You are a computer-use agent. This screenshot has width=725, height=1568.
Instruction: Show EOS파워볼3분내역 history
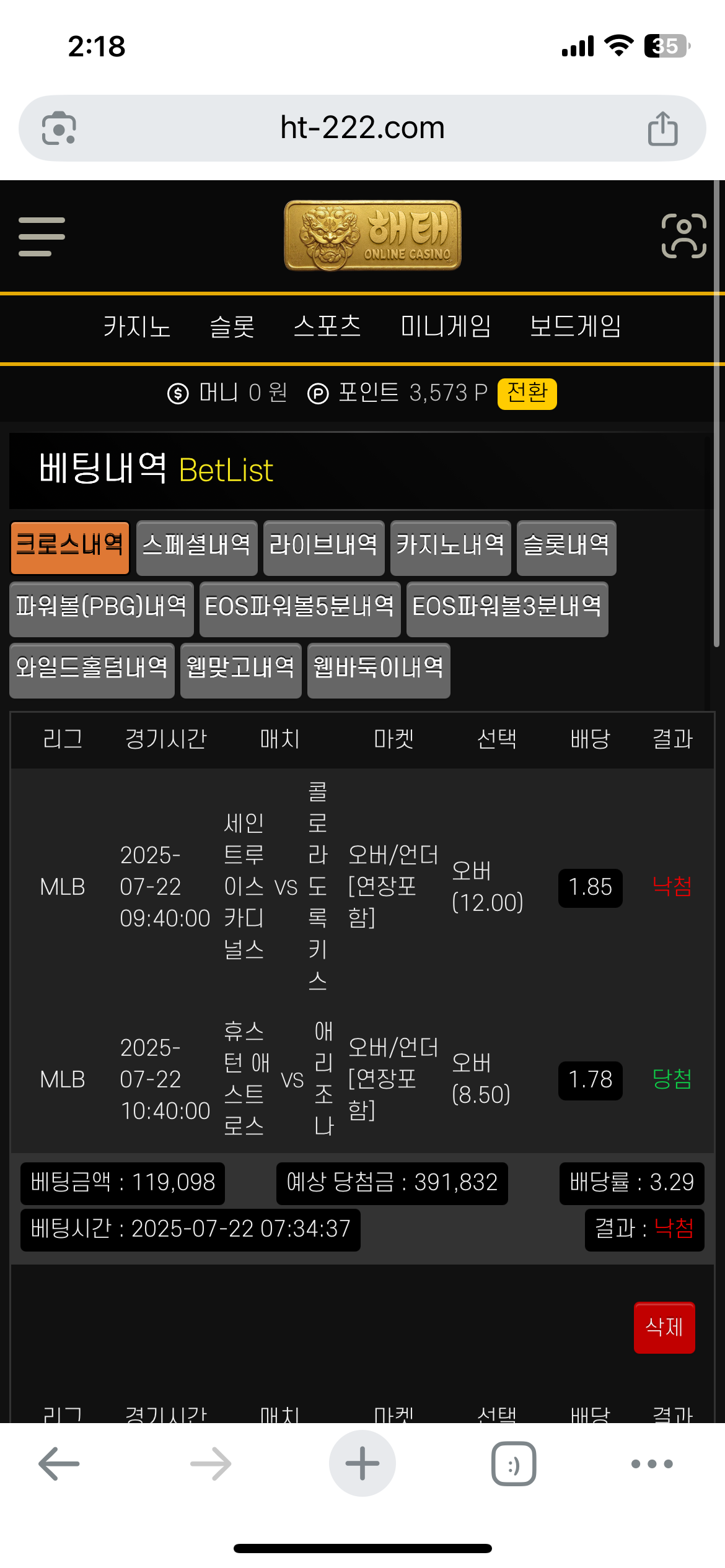pos(507,609)
